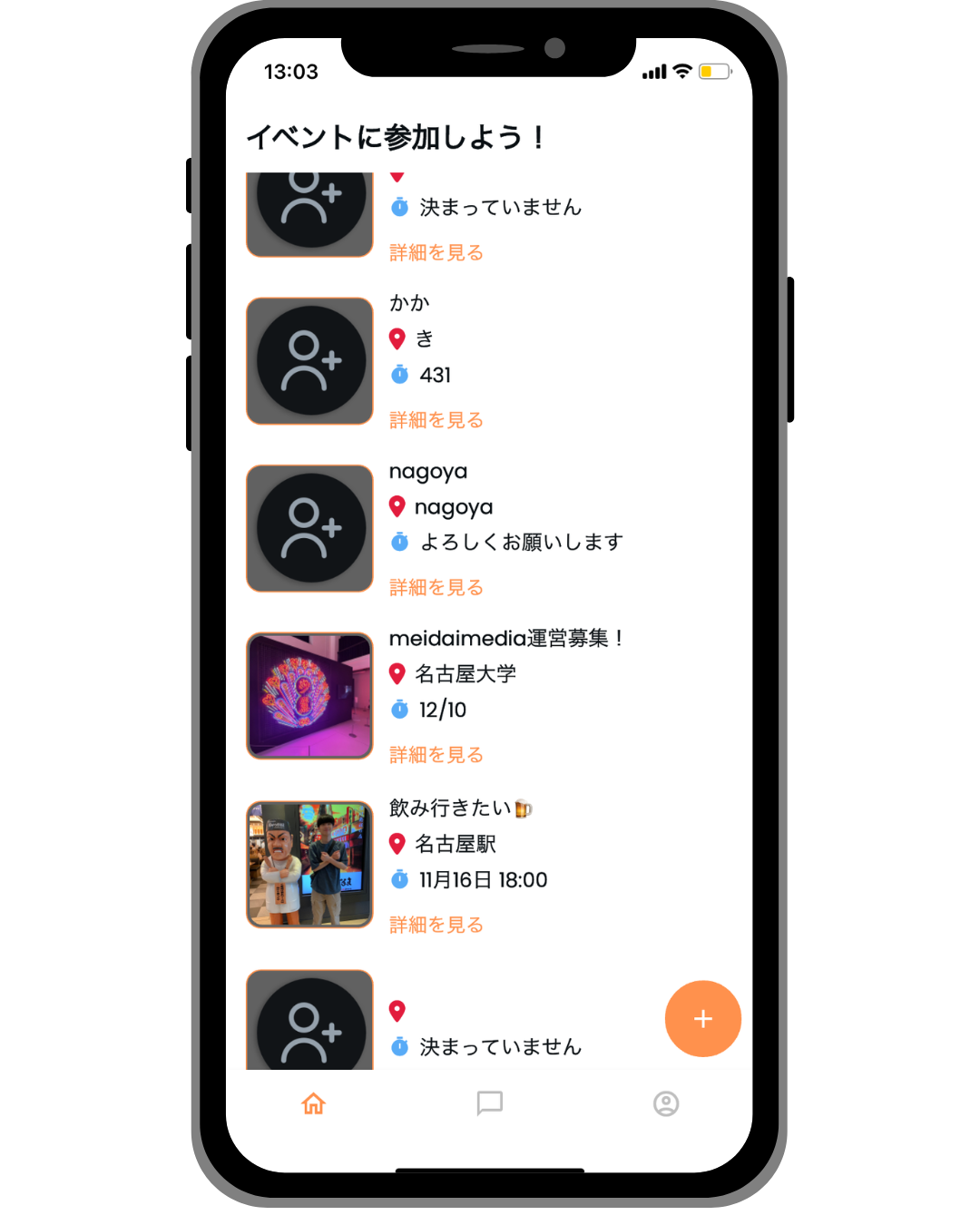Create a new event with plus button
The width and height of the screenshot is (980, 1225).
pos(702,1019)
